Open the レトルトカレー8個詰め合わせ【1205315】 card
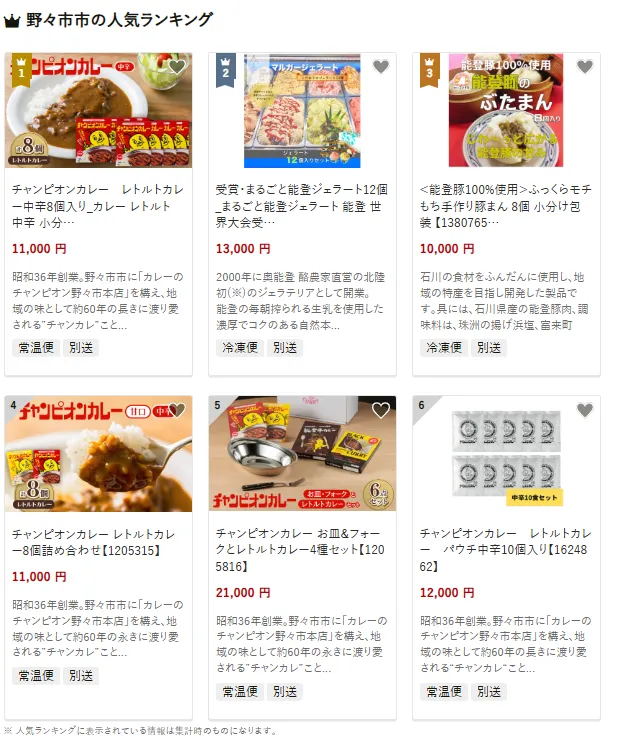 tap(97, 541)
